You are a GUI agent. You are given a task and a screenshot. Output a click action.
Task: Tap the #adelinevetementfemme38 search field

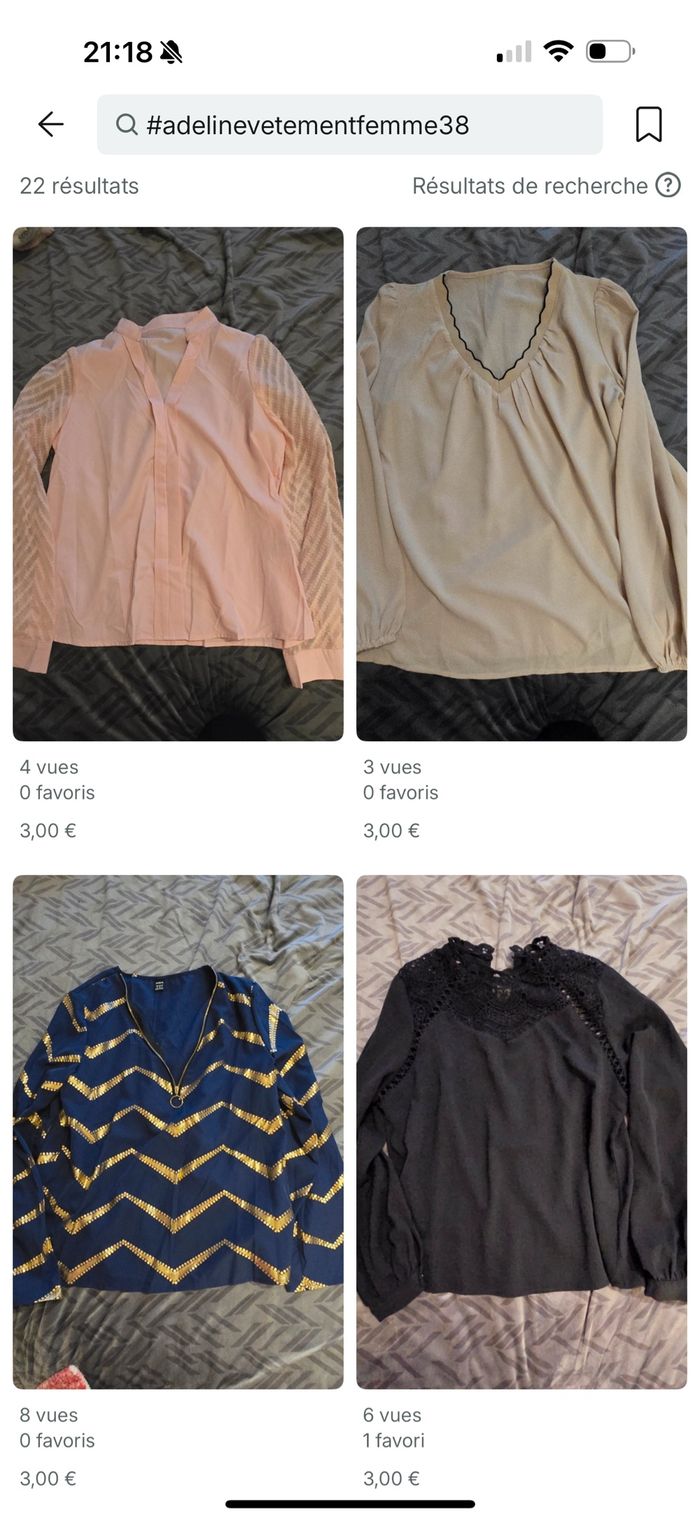pyautogui.click(x=350, y=125)
